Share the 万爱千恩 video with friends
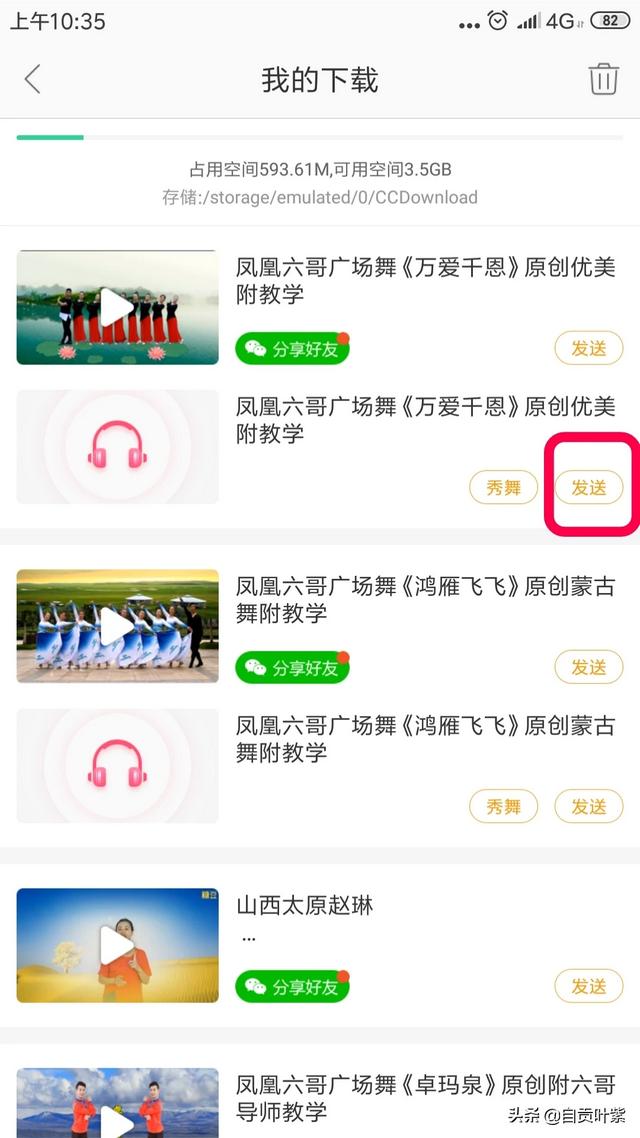 coord(292,348)
